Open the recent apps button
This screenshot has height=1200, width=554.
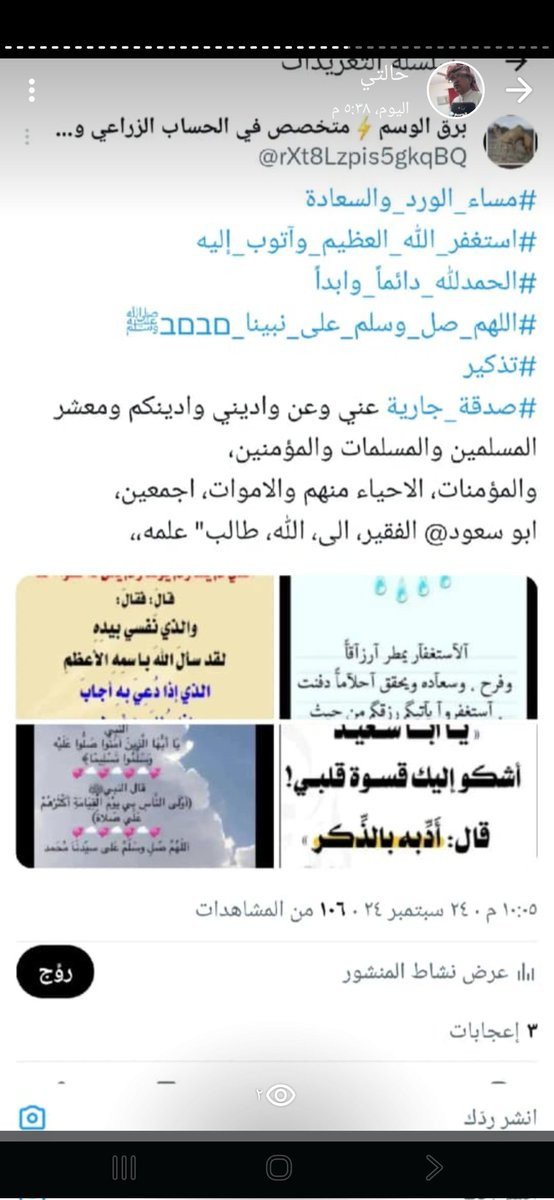124,1167
